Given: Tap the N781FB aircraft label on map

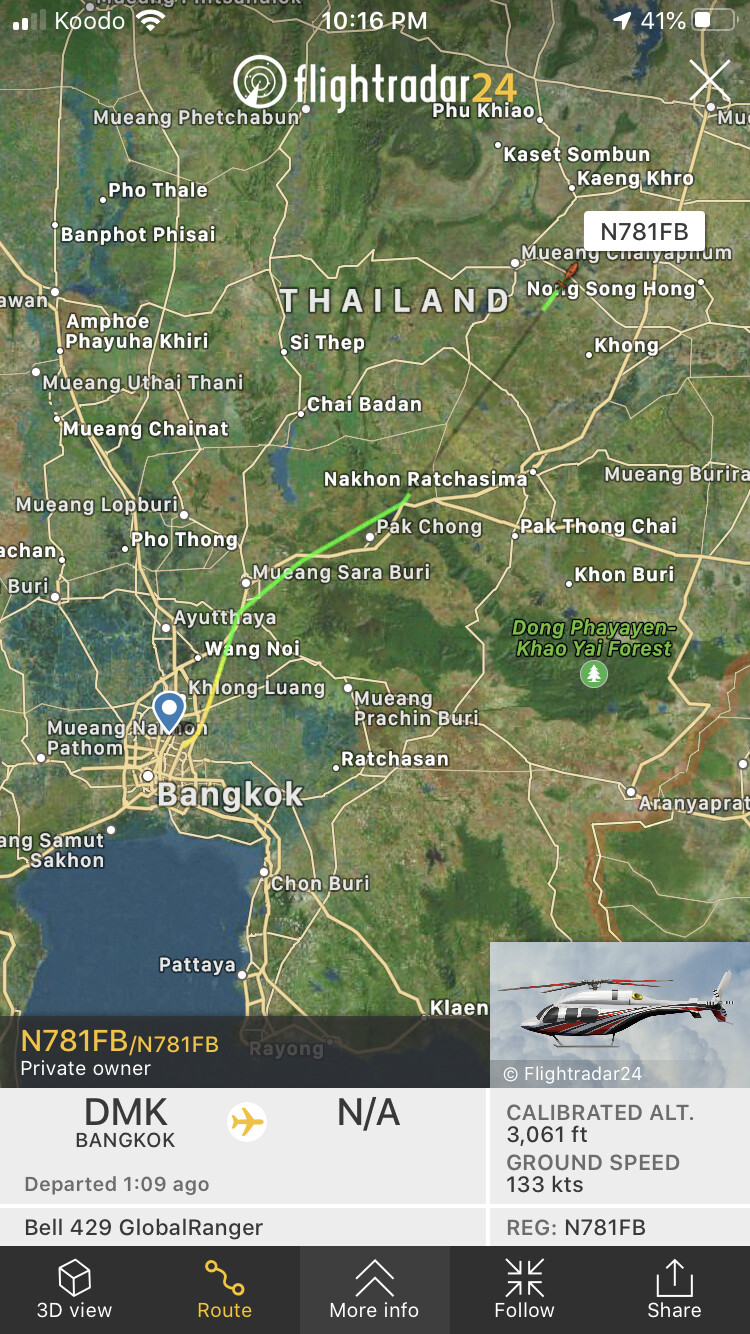Looking at the screenshot, I should tap(644, 232).
